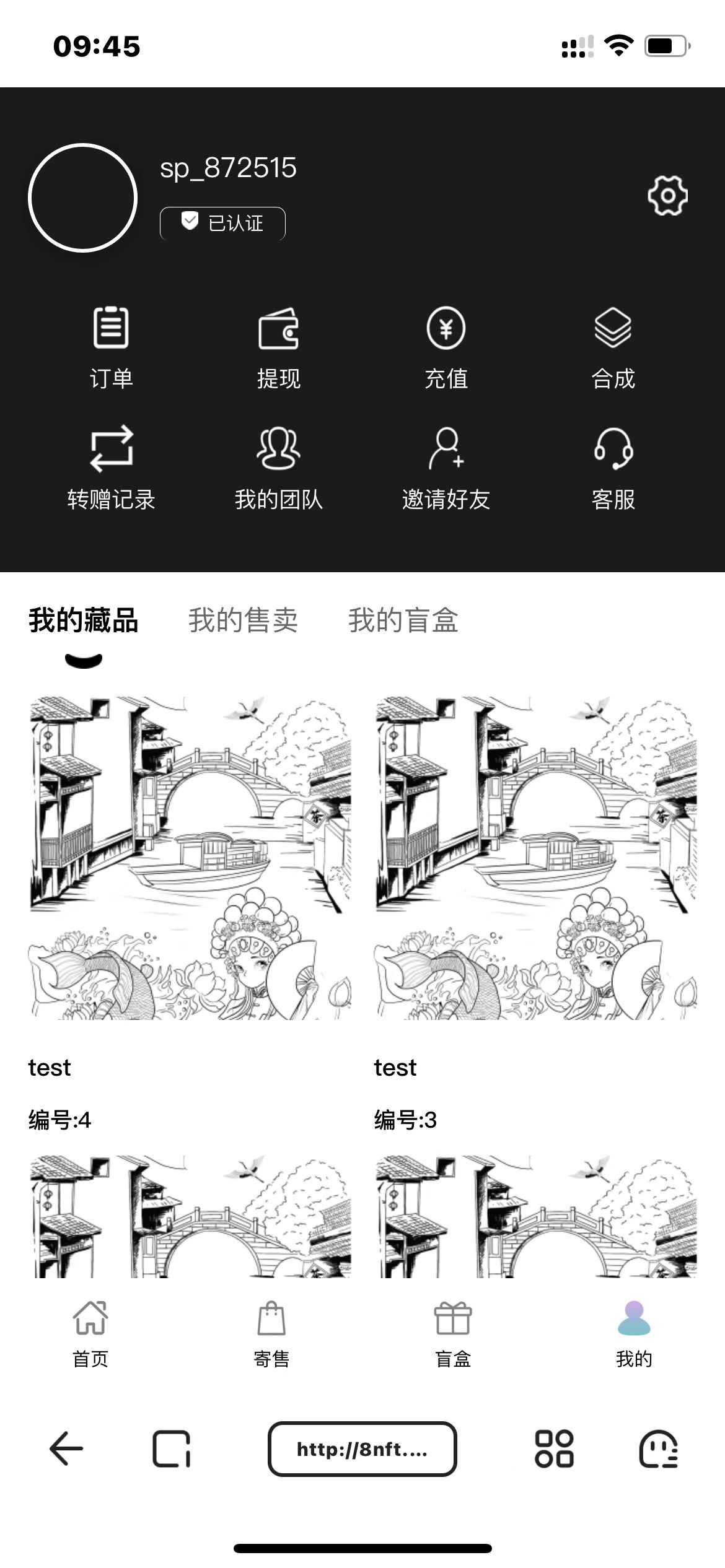Screen dimensions: 725x1568
Task: Switch to 我的售卖 tab
Action: pos(243,621)
